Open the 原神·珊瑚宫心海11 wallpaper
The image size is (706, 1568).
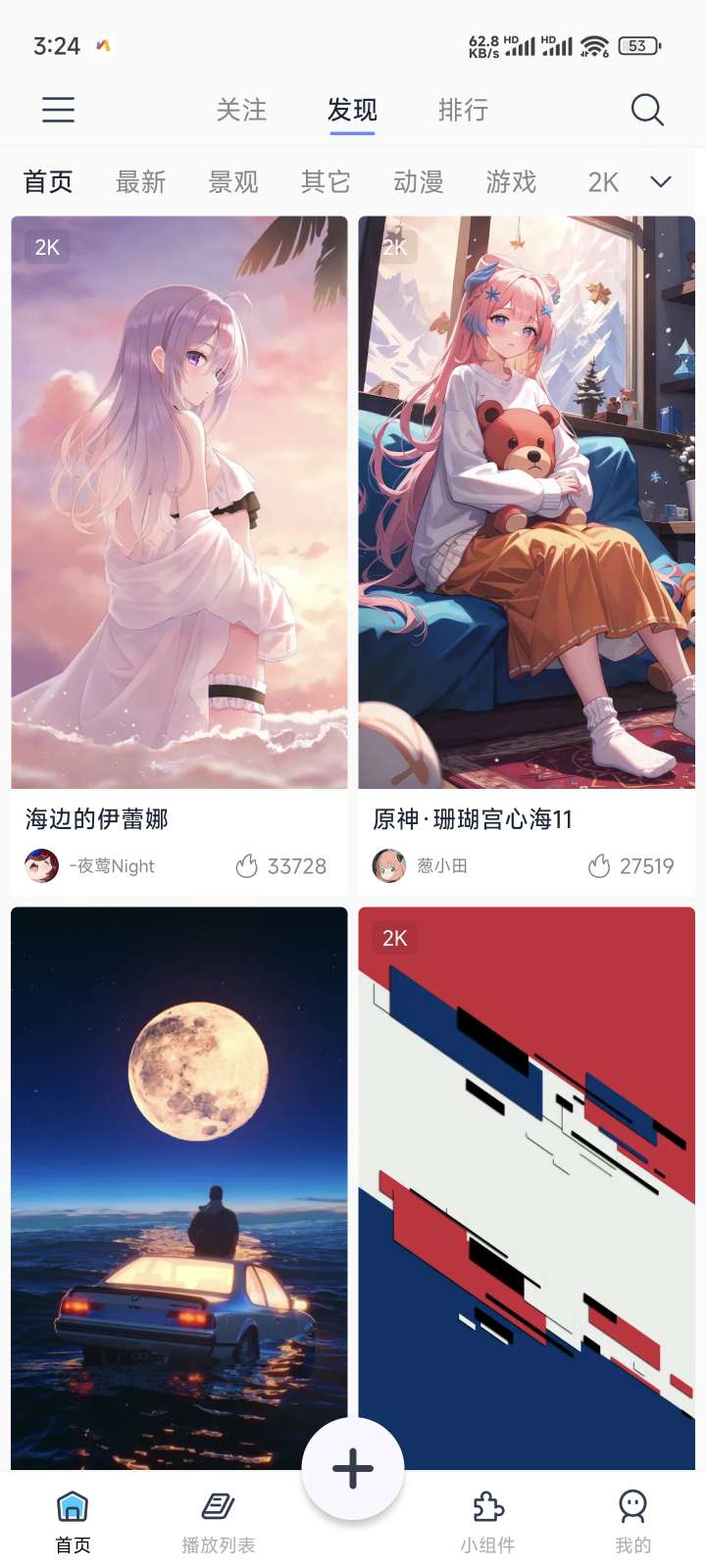point(527,502)
